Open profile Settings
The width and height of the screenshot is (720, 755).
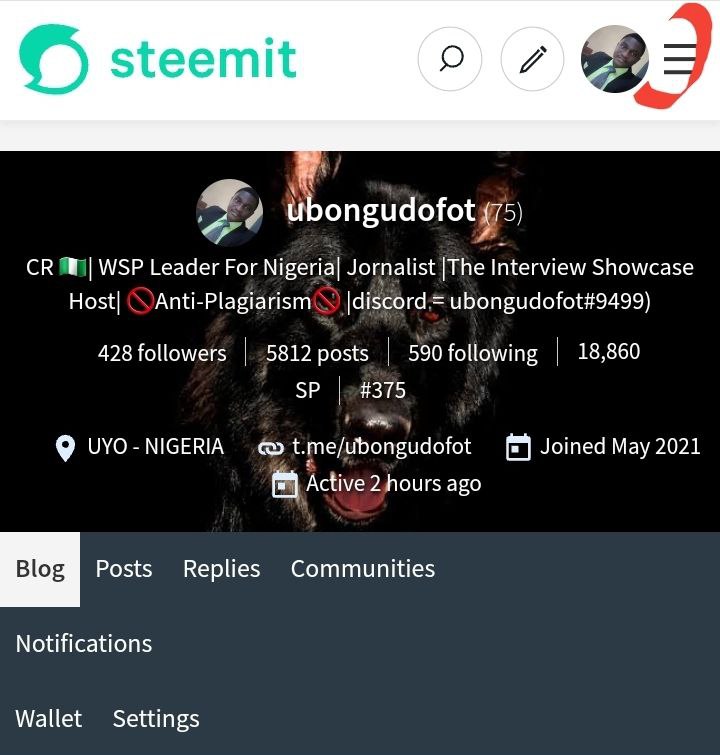[x=156, y=719]
